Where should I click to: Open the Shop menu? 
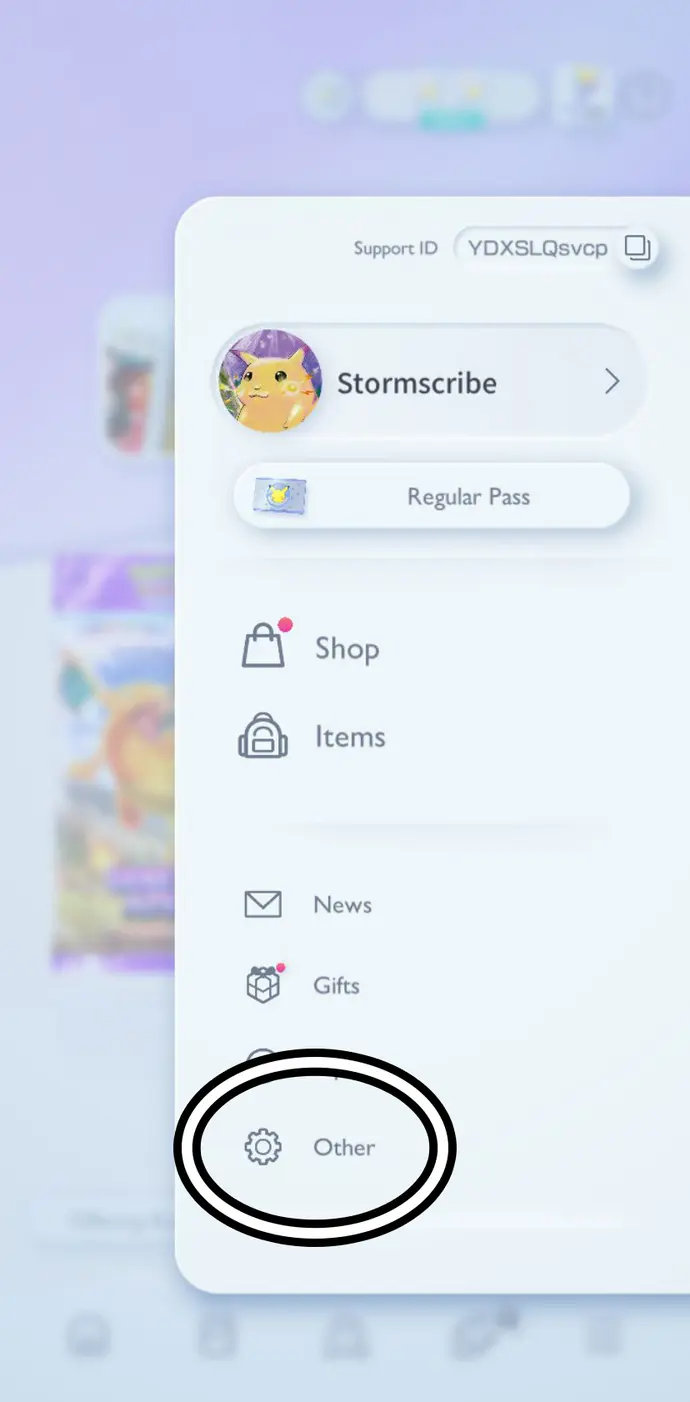tap(346, 648)
